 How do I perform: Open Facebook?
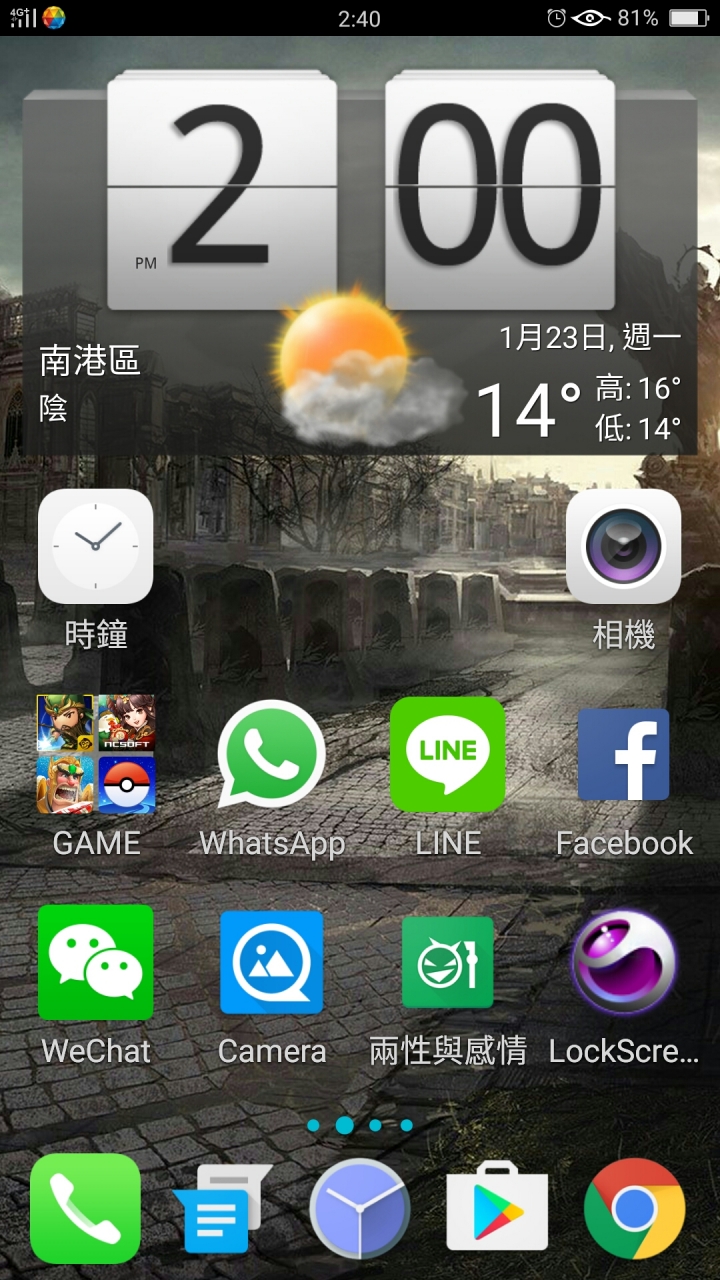[x=623, y=755]
